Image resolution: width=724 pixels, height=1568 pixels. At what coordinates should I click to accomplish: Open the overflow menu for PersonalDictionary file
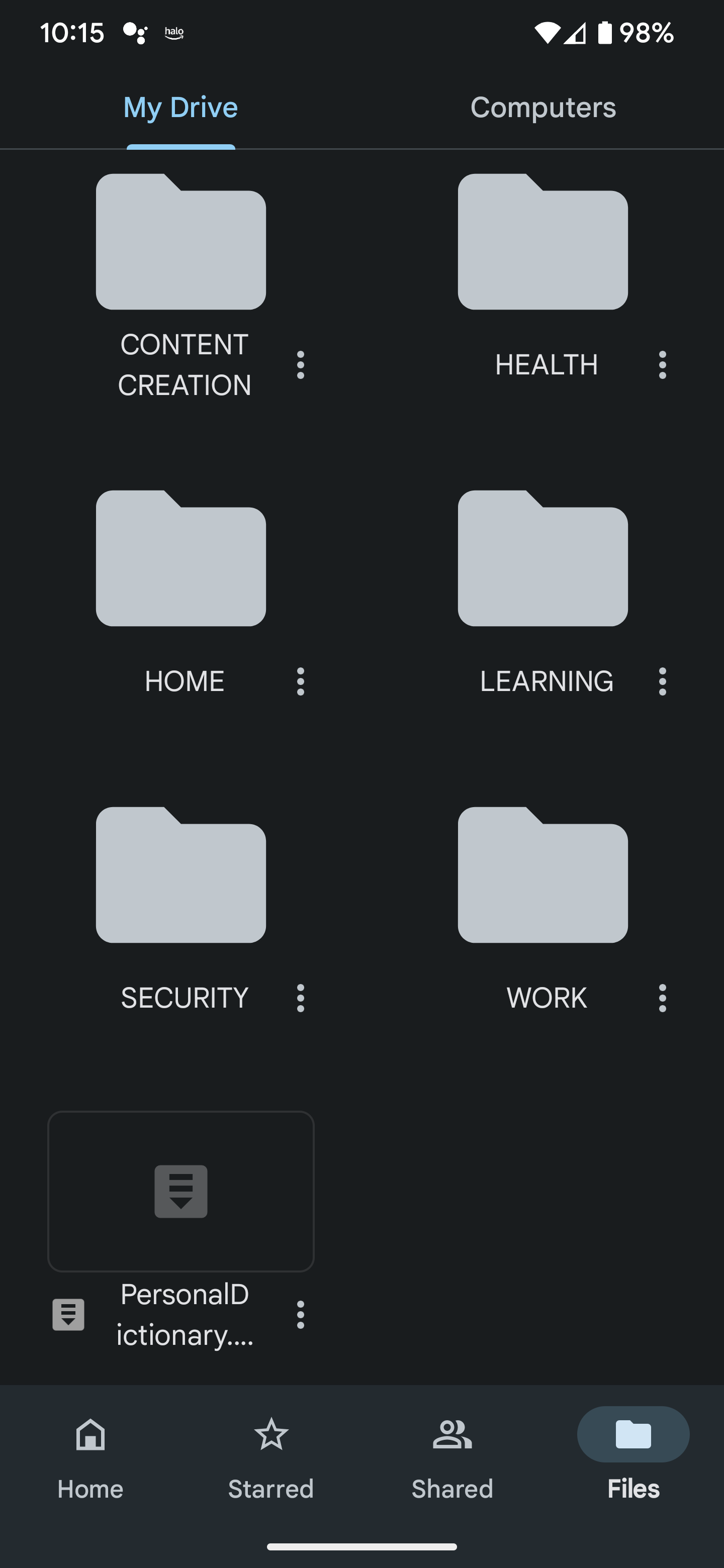tap(300, 1315)
